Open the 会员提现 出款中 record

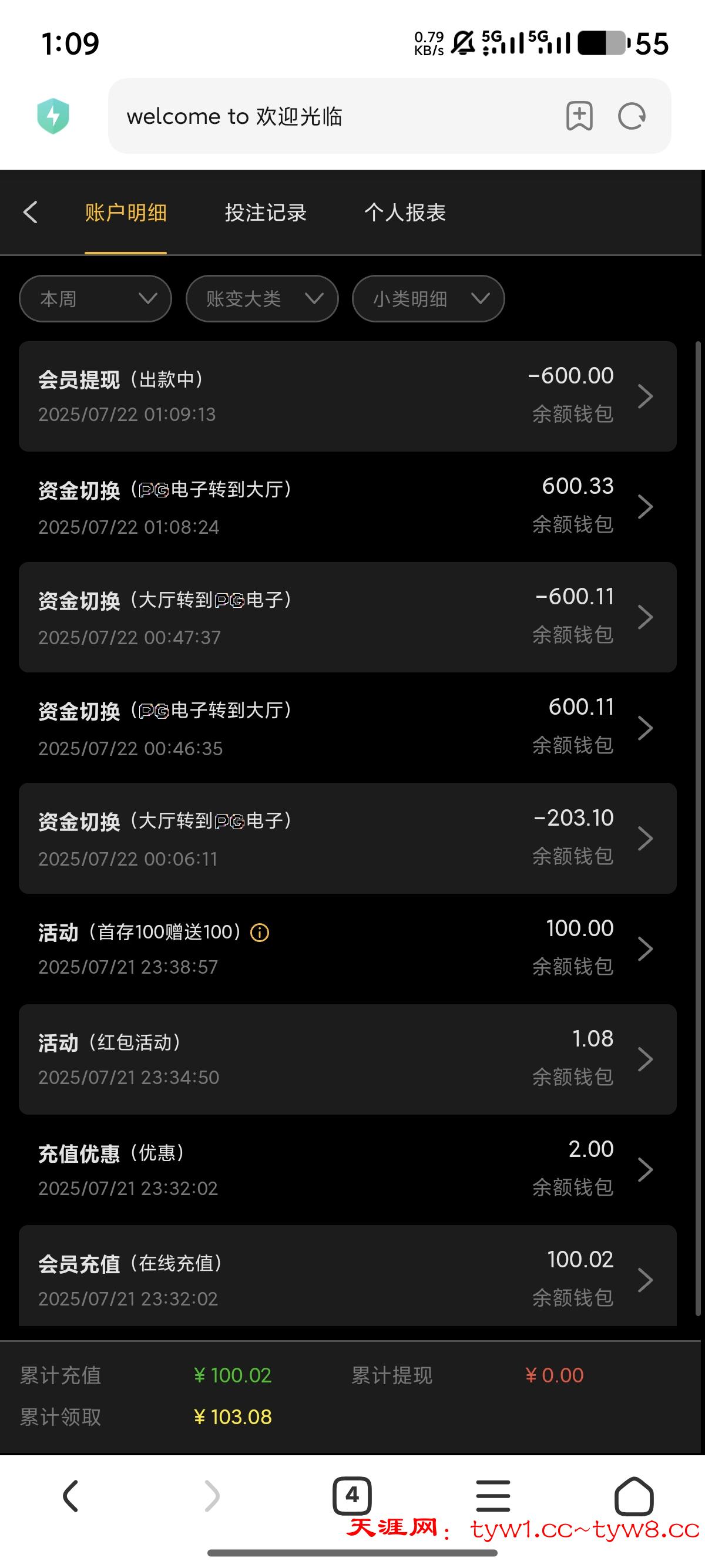coord(347,396)
